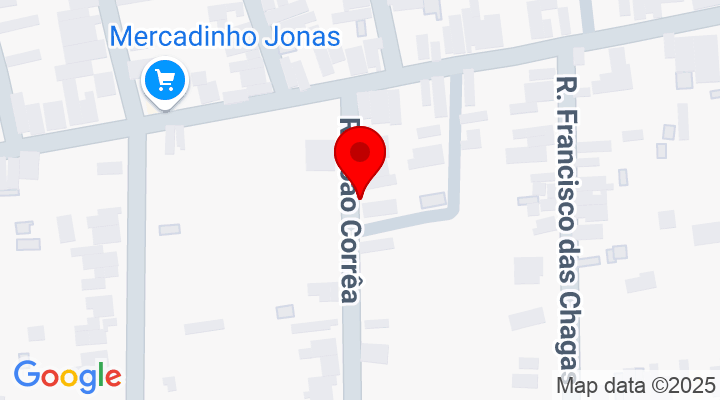Open the Mercadinho Jonas shop marker
The height and width of the screenshot is (400, 720).
[x=165, y=79]
